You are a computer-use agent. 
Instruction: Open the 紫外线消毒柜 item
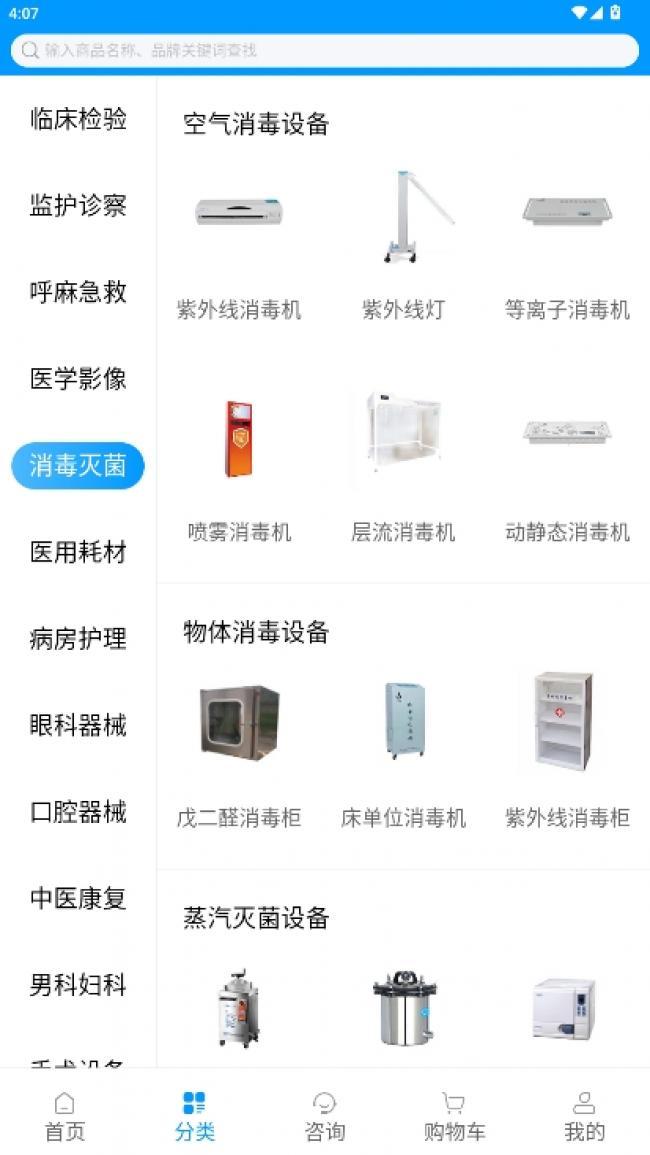click(x=567, y=751)
